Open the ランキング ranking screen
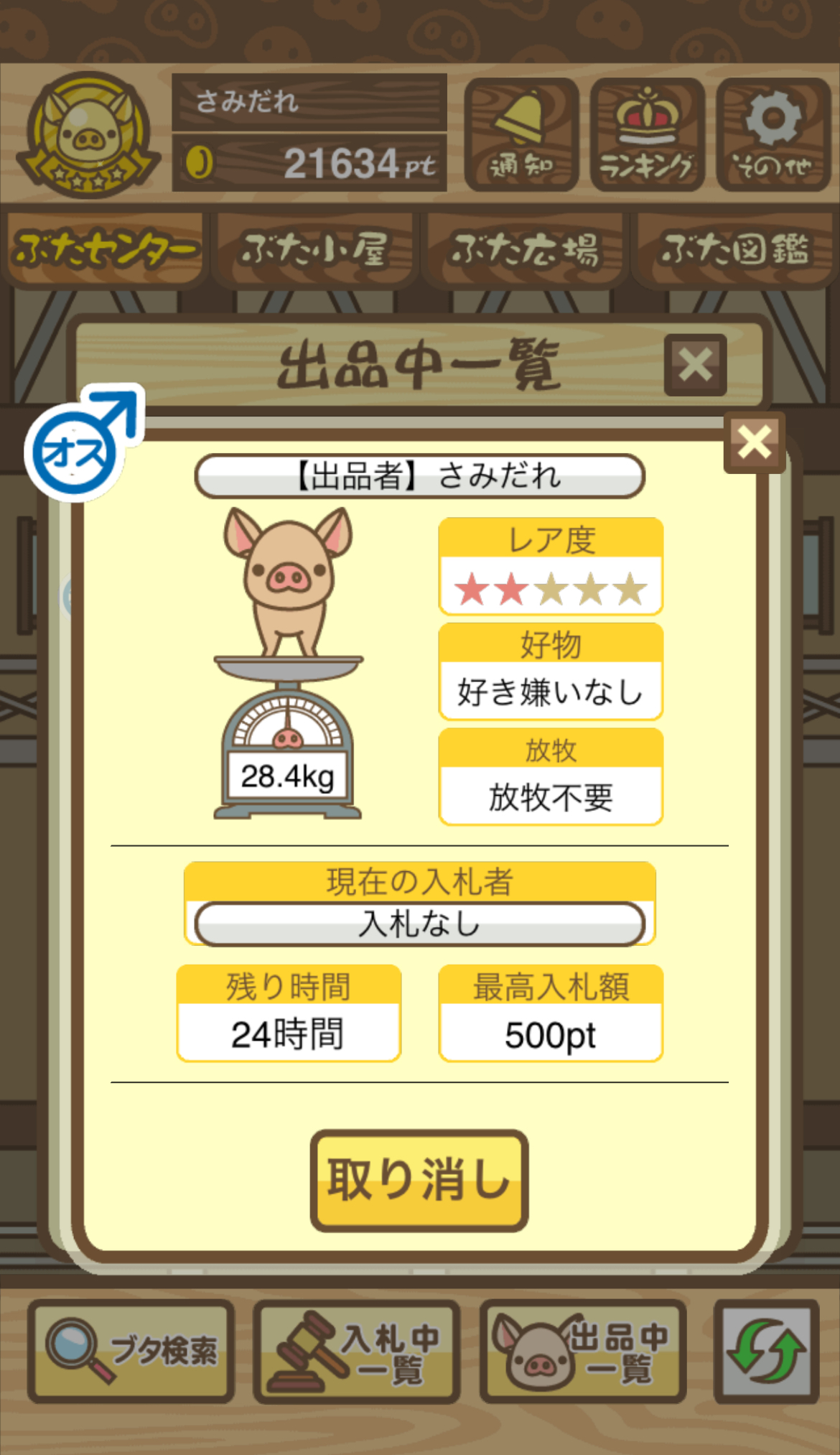Screen dimensions: 840x1455 (x=647, y=134)
